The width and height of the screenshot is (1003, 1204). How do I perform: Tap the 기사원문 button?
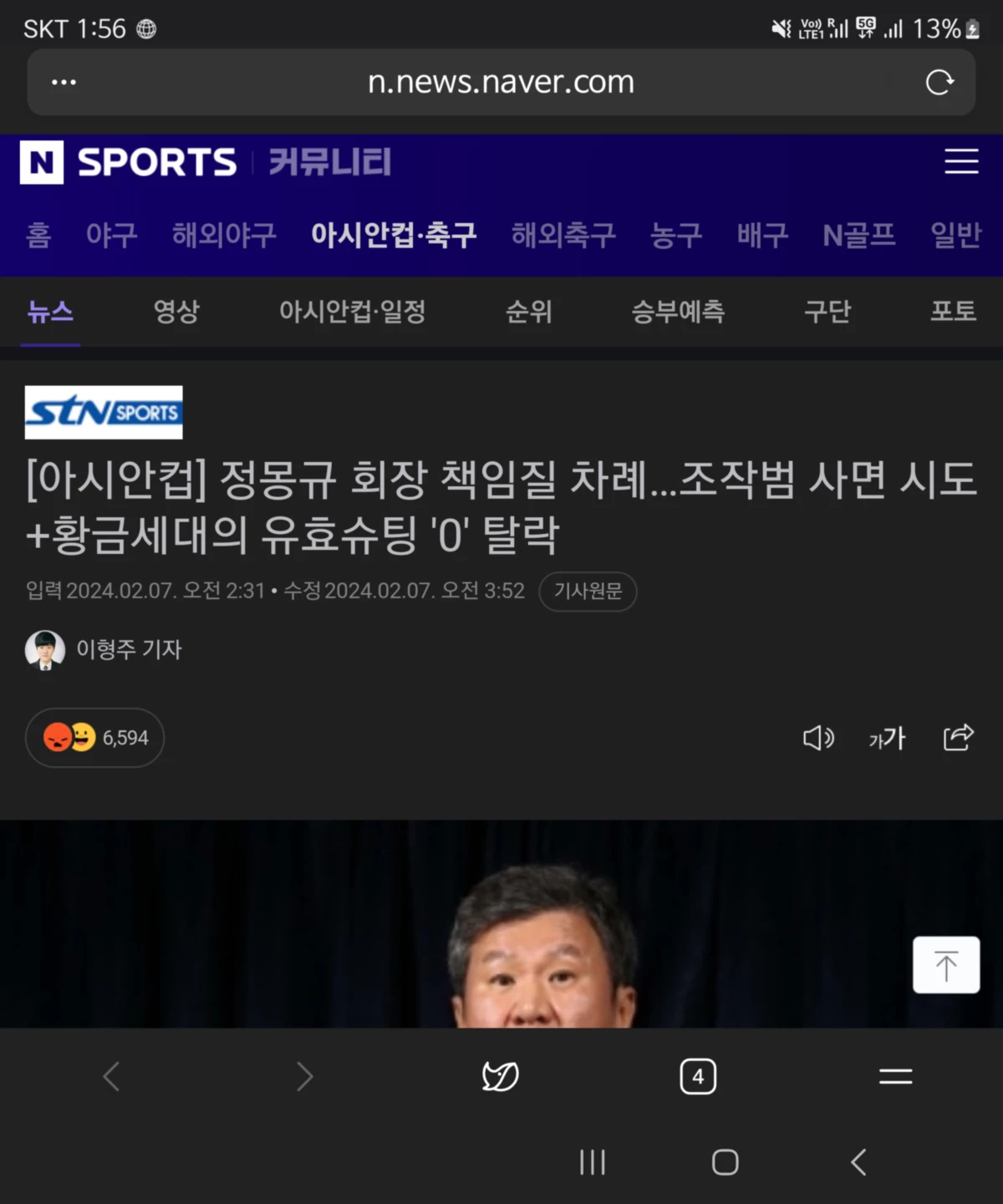click(x=588, y=592)
